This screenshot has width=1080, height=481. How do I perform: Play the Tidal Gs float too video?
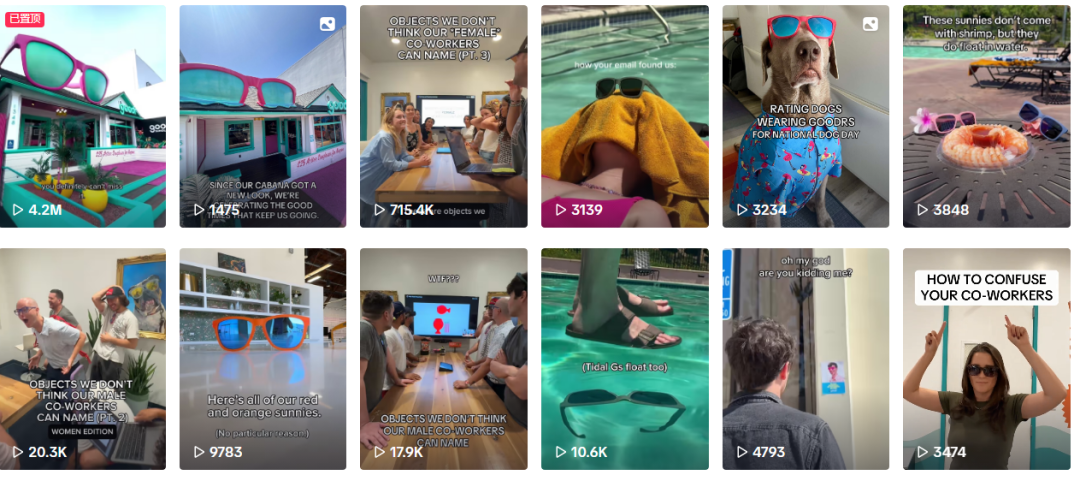pyautogui.click(x=625, y=358)
